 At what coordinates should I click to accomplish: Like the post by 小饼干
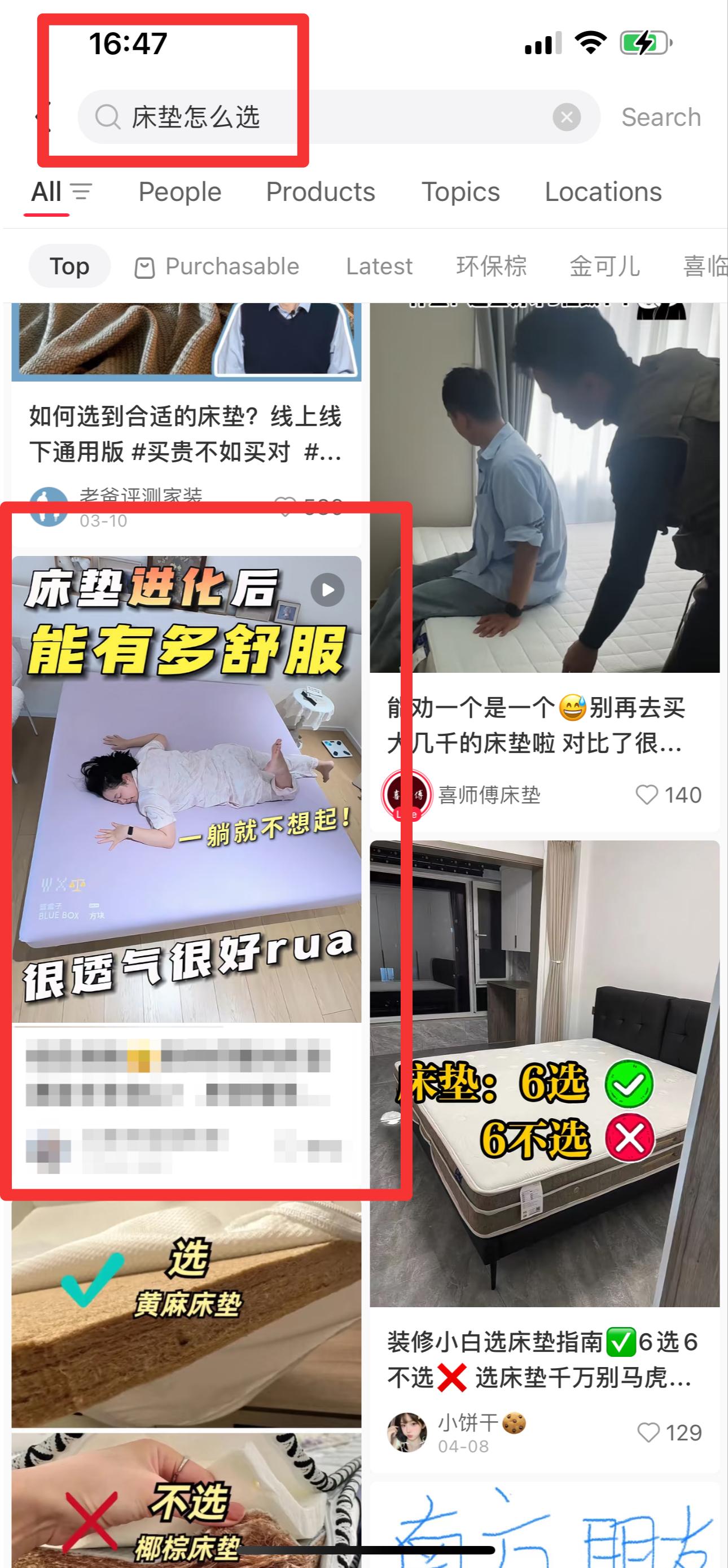click(669, 1433)
